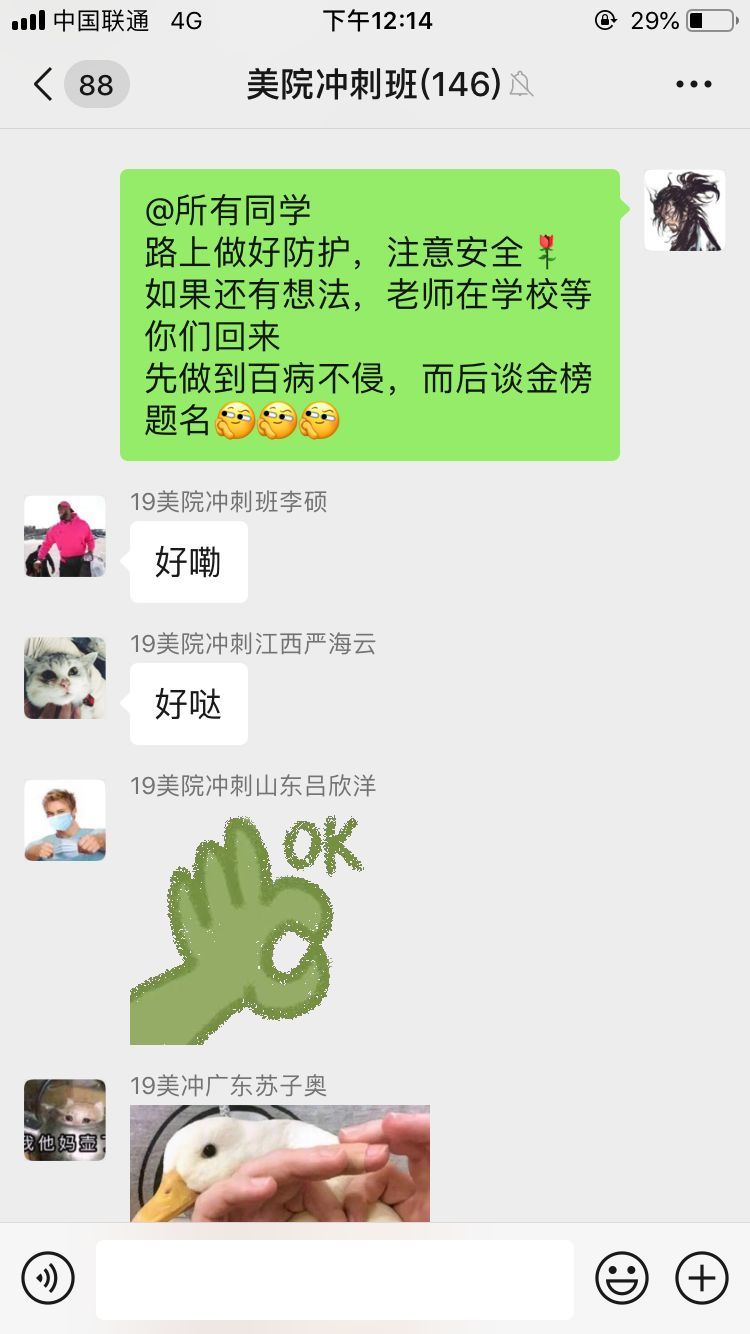The image size is (750, 1334).
Task: Switch to voice message input
Action: (x=48, y=1278)
